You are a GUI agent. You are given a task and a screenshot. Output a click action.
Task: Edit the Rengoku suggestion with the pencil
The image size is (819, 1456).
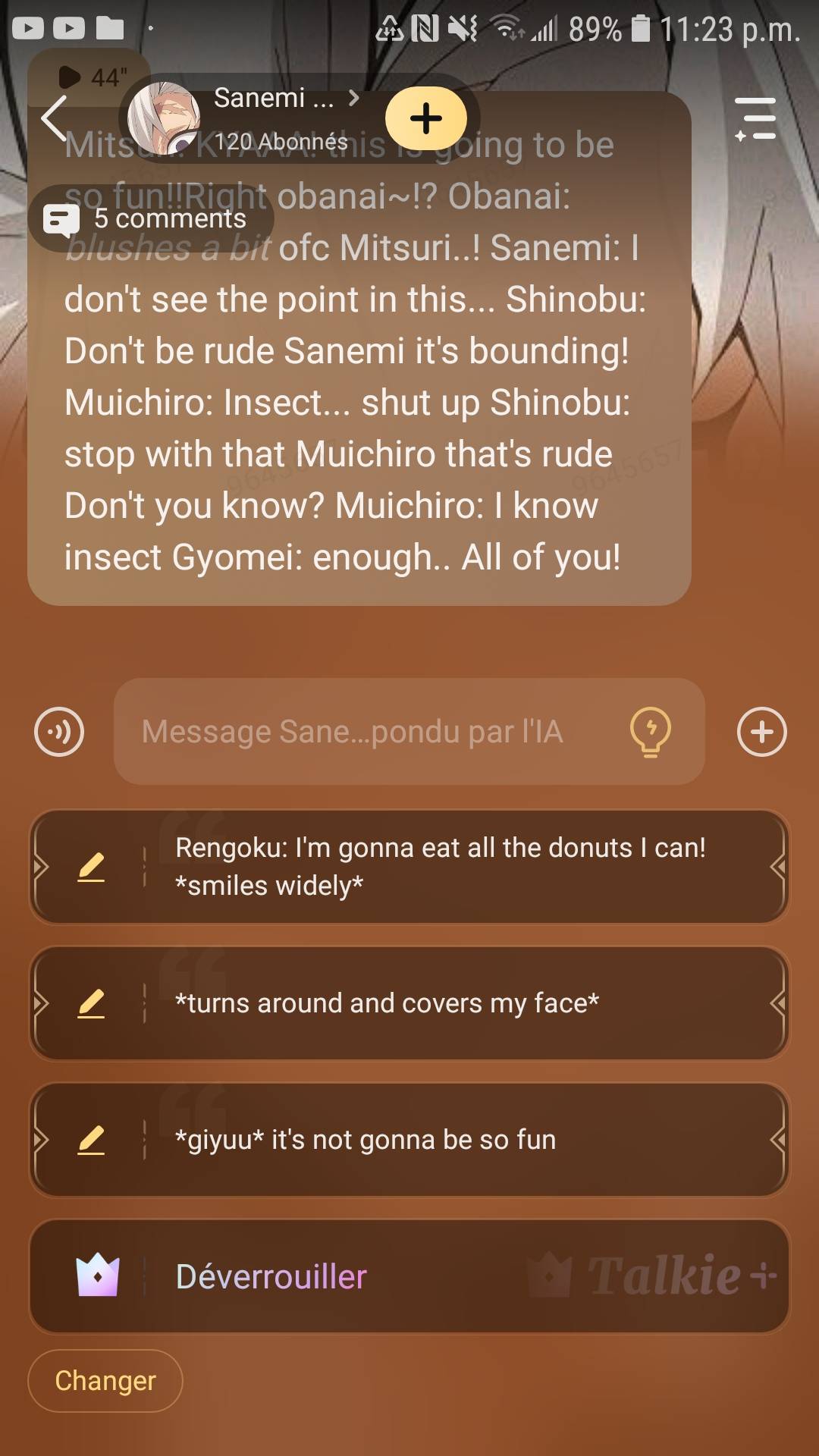pyautogui.click(x=91, y=867)
